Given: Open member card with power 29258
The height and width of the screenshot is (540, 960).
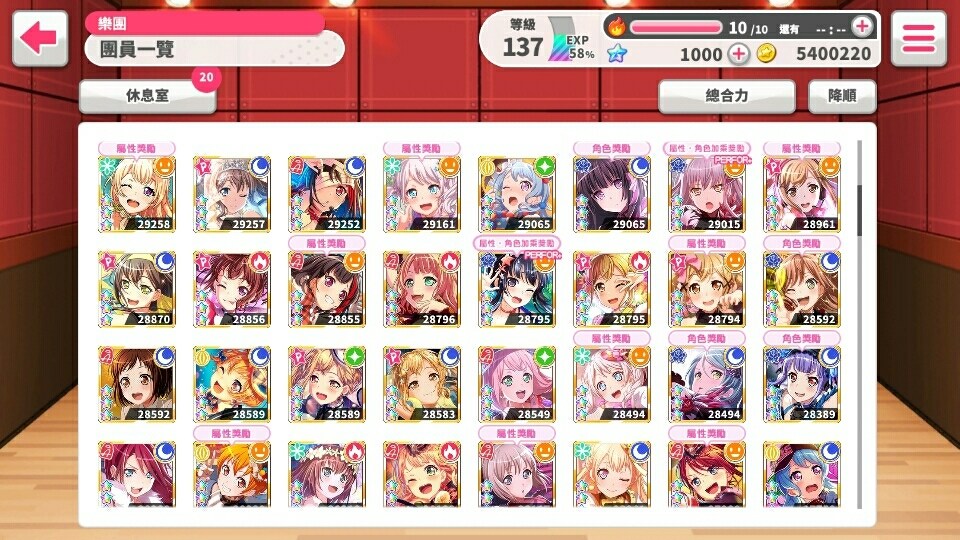Looking at the screenshot, I should (137, 194).
